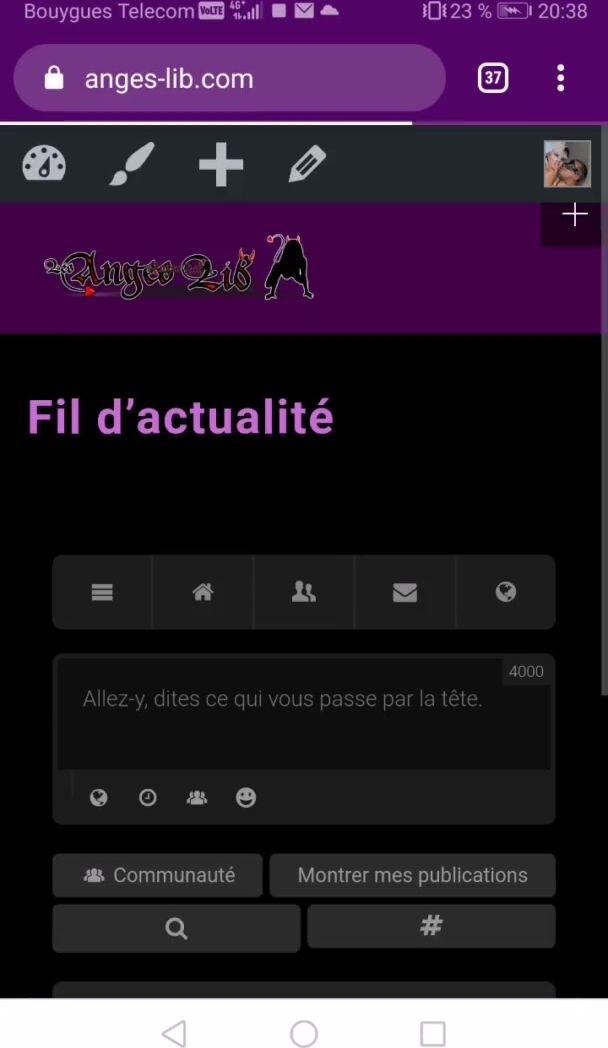Open the profile avatar in the toolbar
The height and width of the screenshot is (1048, 608).
coord(567,164)
